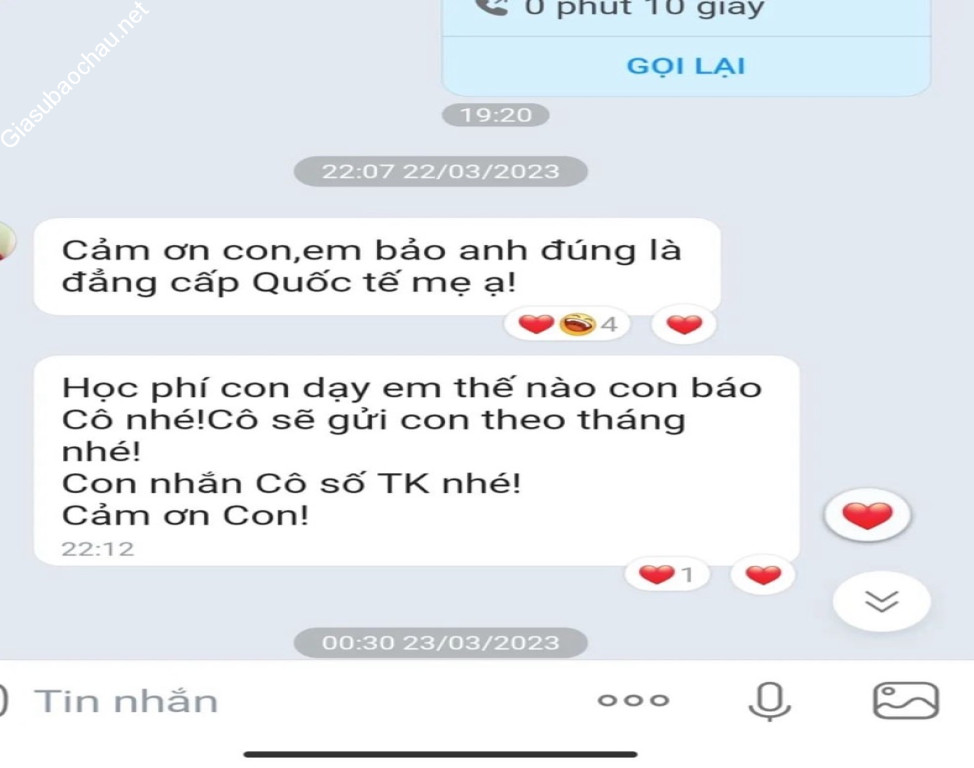Tap the GỌI LẠI call back button
The image size is (974, 768).
click(686, 67)
